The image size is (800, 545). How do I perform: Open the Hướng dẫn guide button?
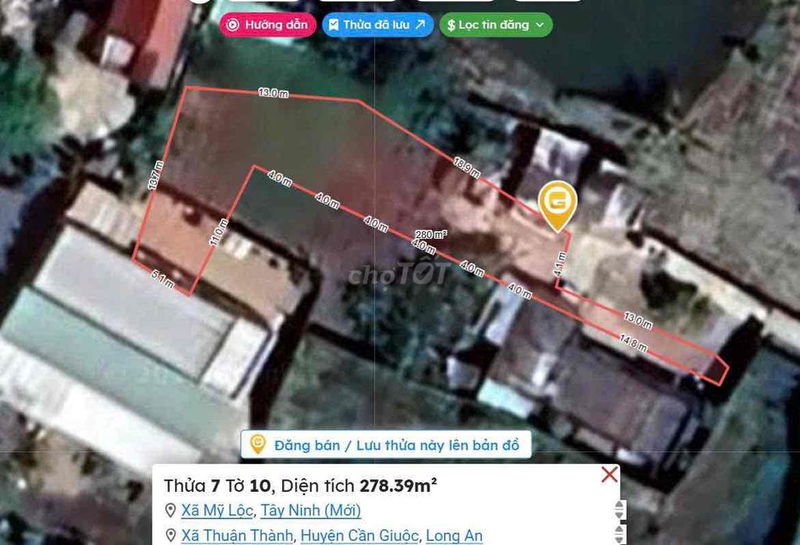(x=268, y=24)
